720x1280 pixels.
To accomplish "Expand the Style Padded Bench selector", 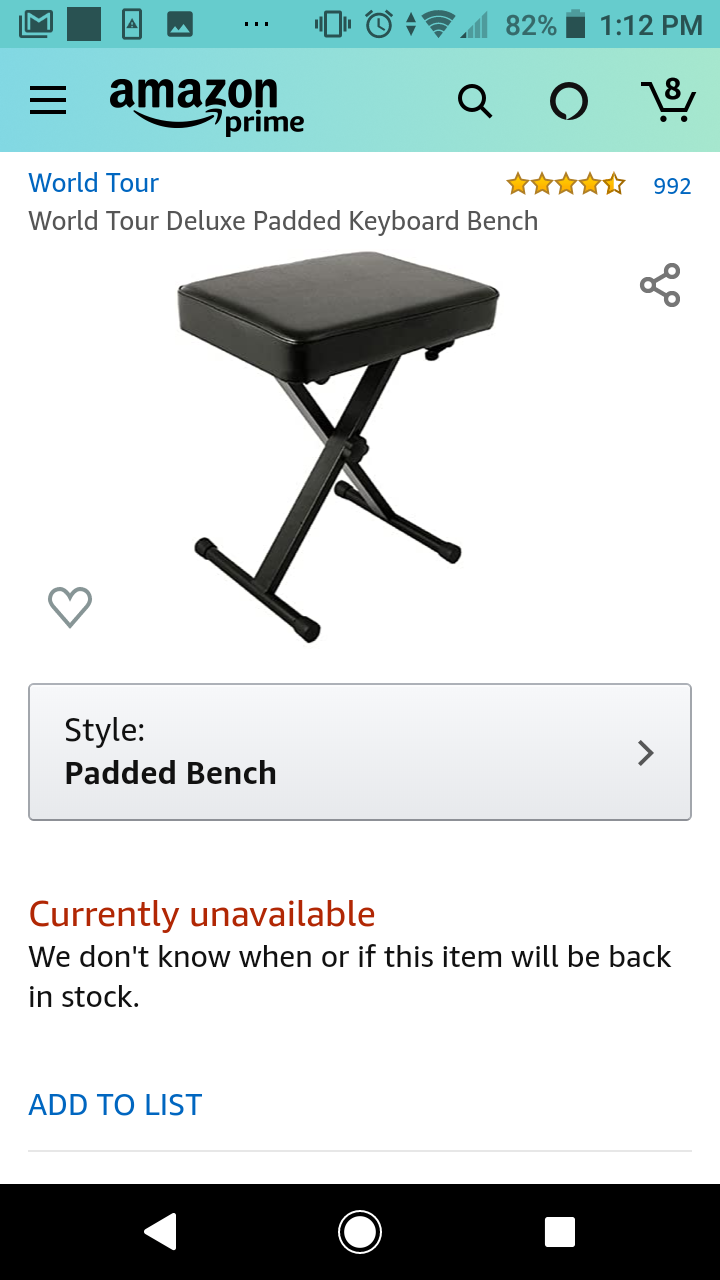I will (360, 752).
